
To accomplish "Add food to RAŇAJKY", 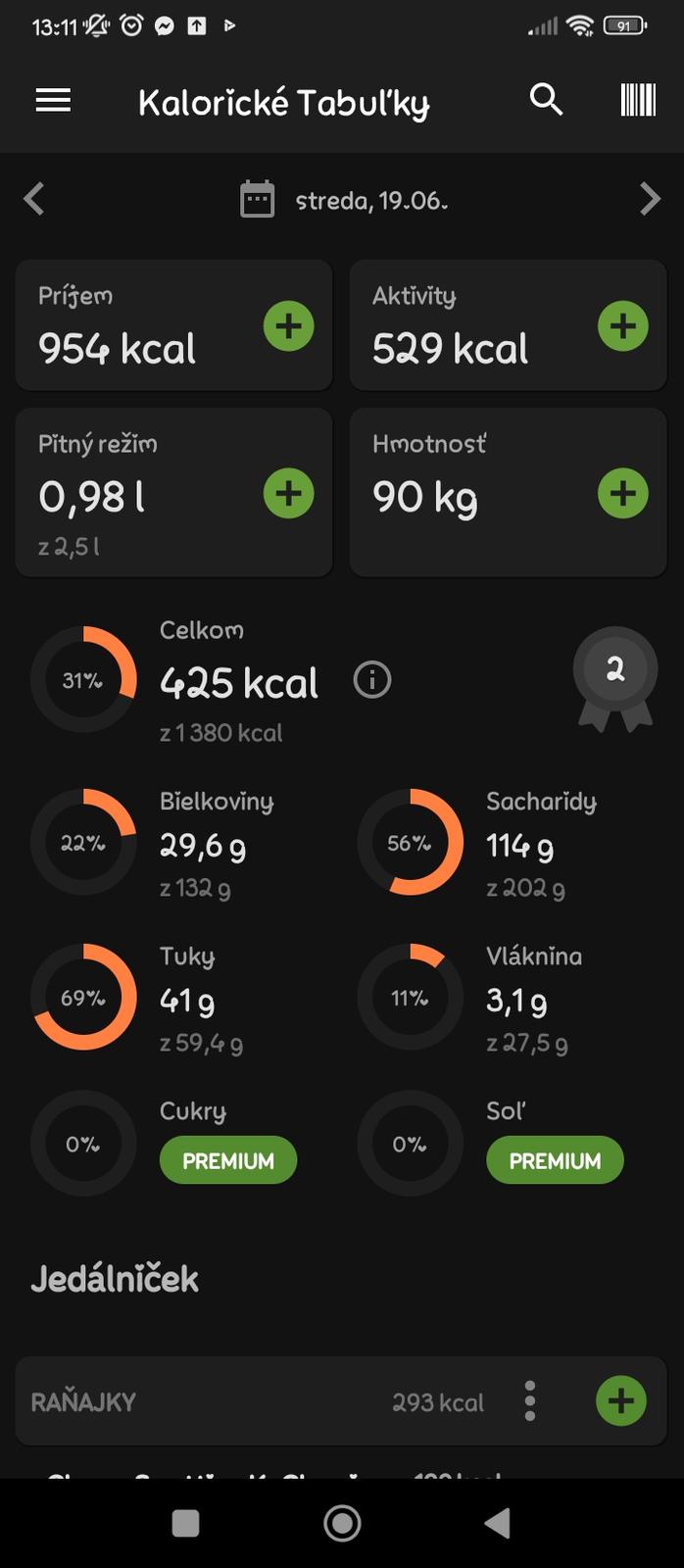I will click(x=621, y=1401).
